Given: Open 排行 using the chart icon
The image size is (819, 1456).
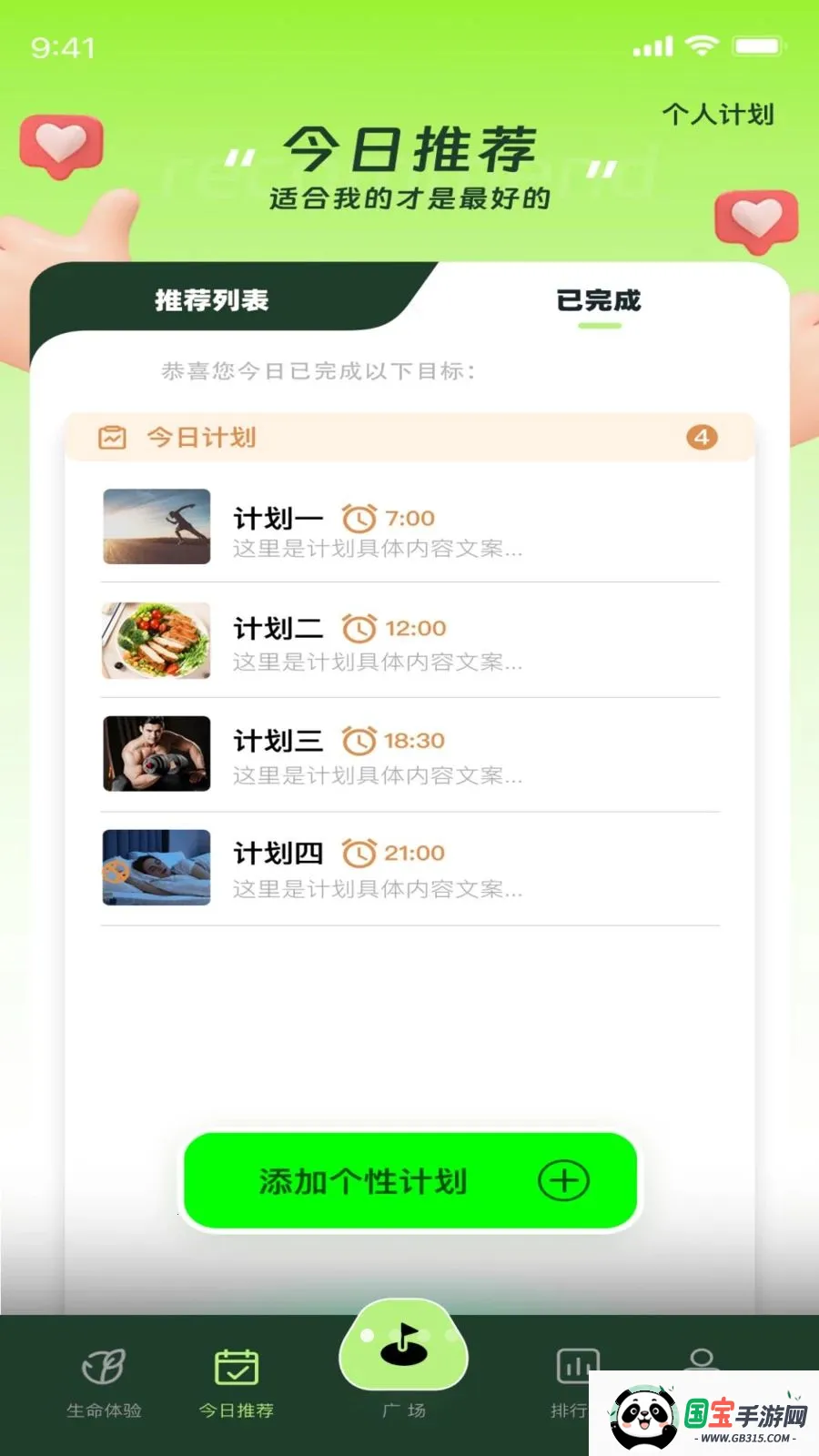Looking at the screenshot, I should click(x=576, y=1362).
